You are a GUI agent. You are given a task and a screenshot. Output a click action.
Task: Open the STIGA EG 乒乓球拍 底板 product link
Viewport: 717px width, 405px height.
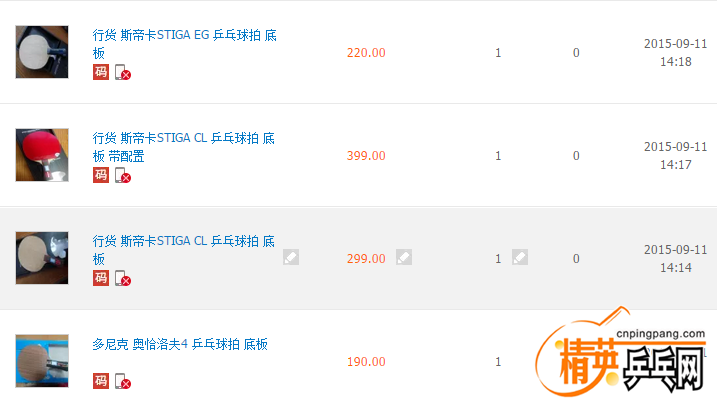[x=185, y=35]
